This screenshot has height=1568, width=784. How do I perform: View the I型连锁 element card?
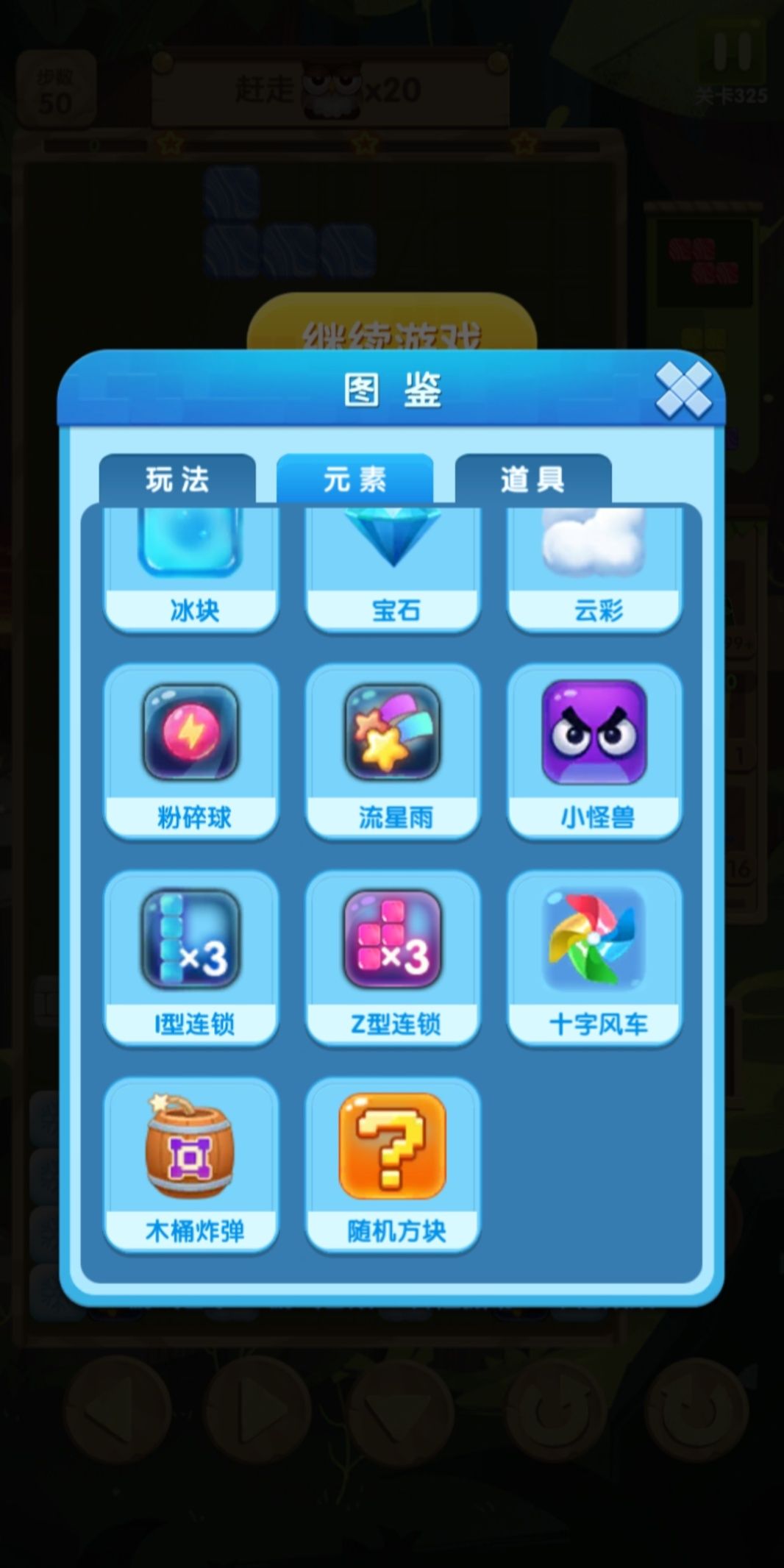coord(191,957)
